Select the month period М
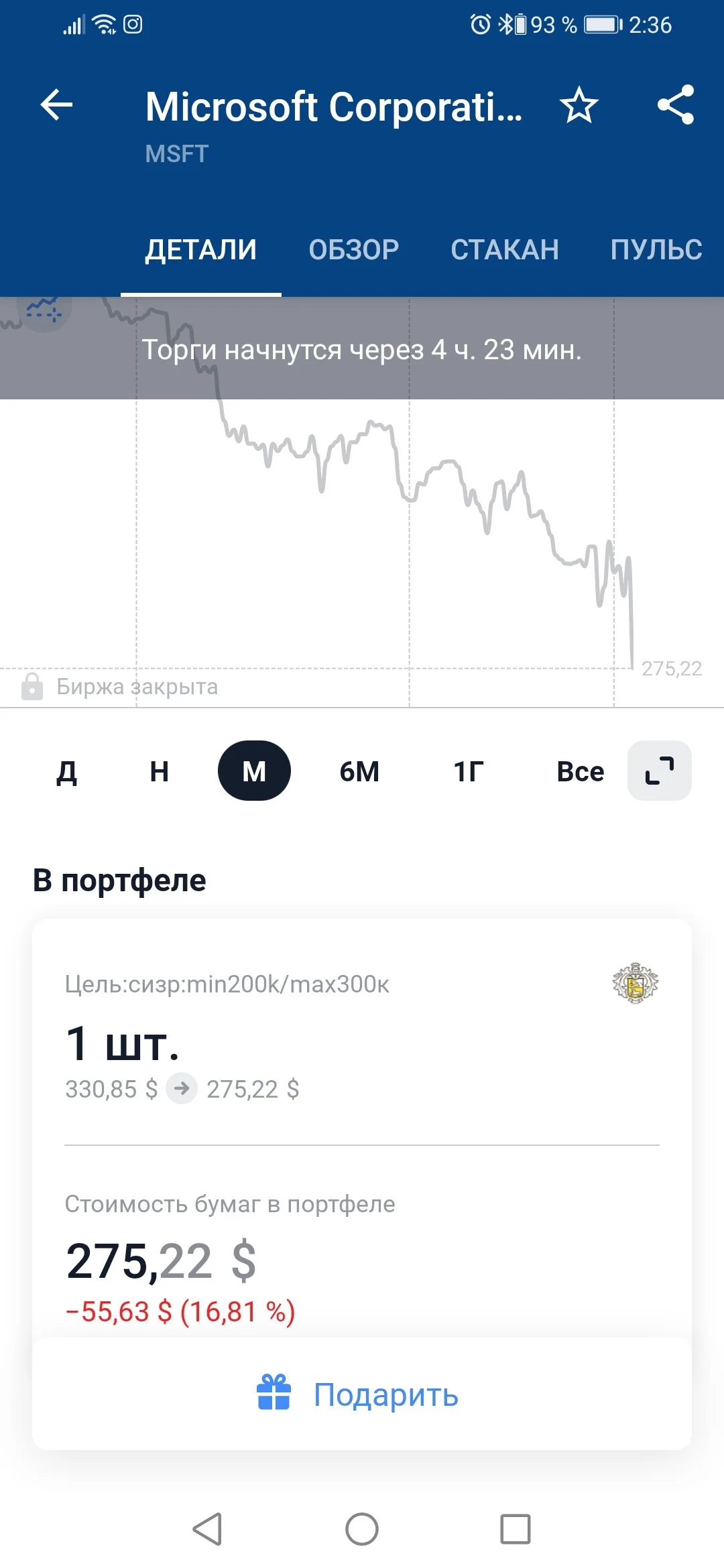This screenshot has height=1568, width=724. point(254,771)
